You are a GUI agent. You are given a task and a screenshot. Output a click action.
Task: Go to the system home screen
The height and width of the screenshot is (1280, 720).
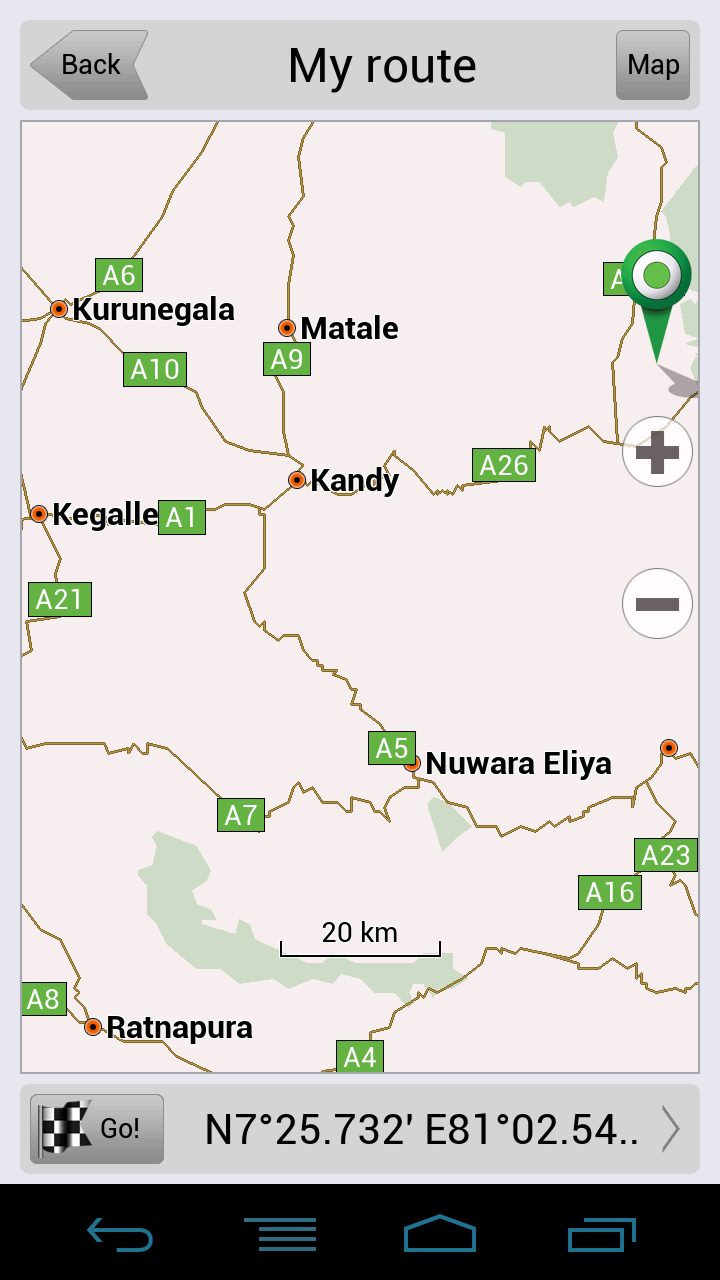click(440, 1235)
